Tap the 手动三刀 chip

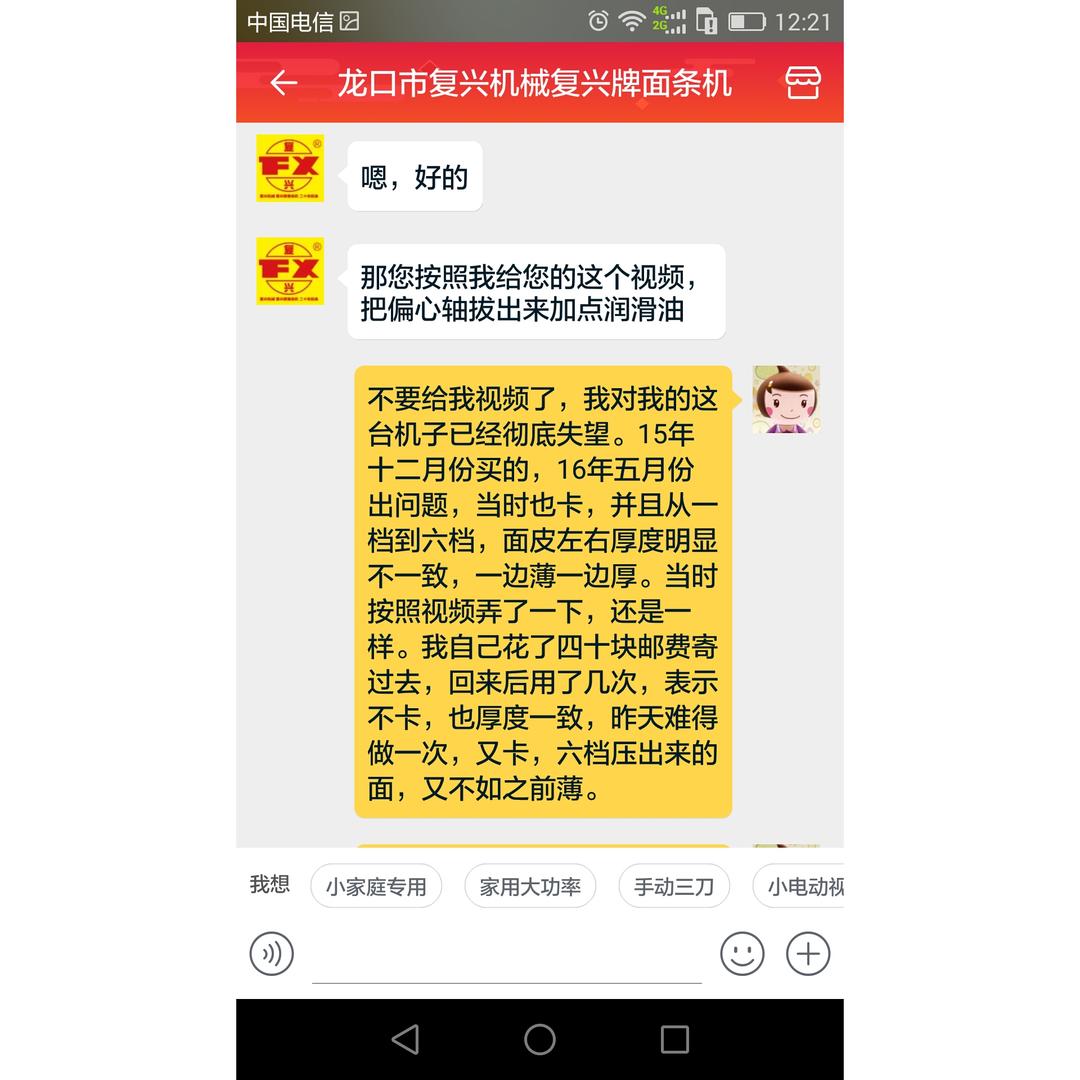click(x=674, y=886)
